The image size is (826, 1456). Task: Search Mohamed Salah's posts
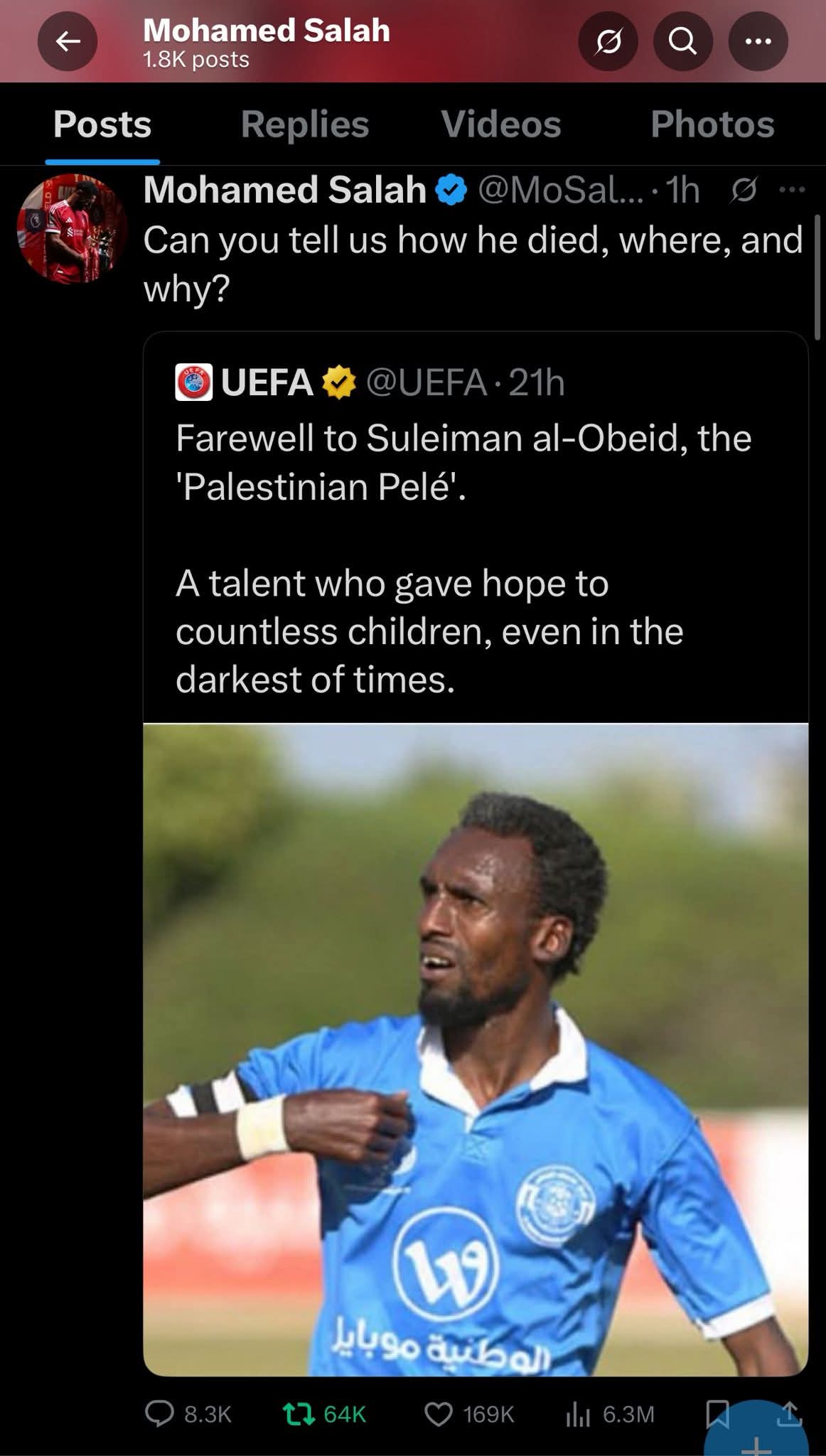pyautogui.click(x=683, y=42)
